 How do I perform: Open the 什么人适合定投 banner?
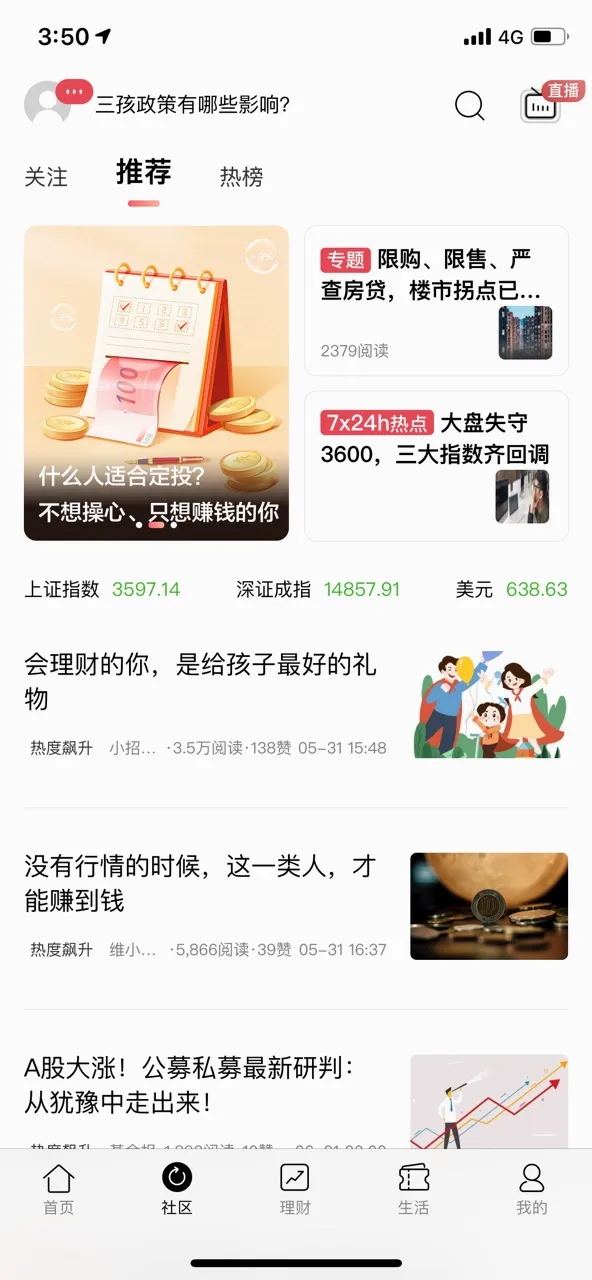click(157, 383)
